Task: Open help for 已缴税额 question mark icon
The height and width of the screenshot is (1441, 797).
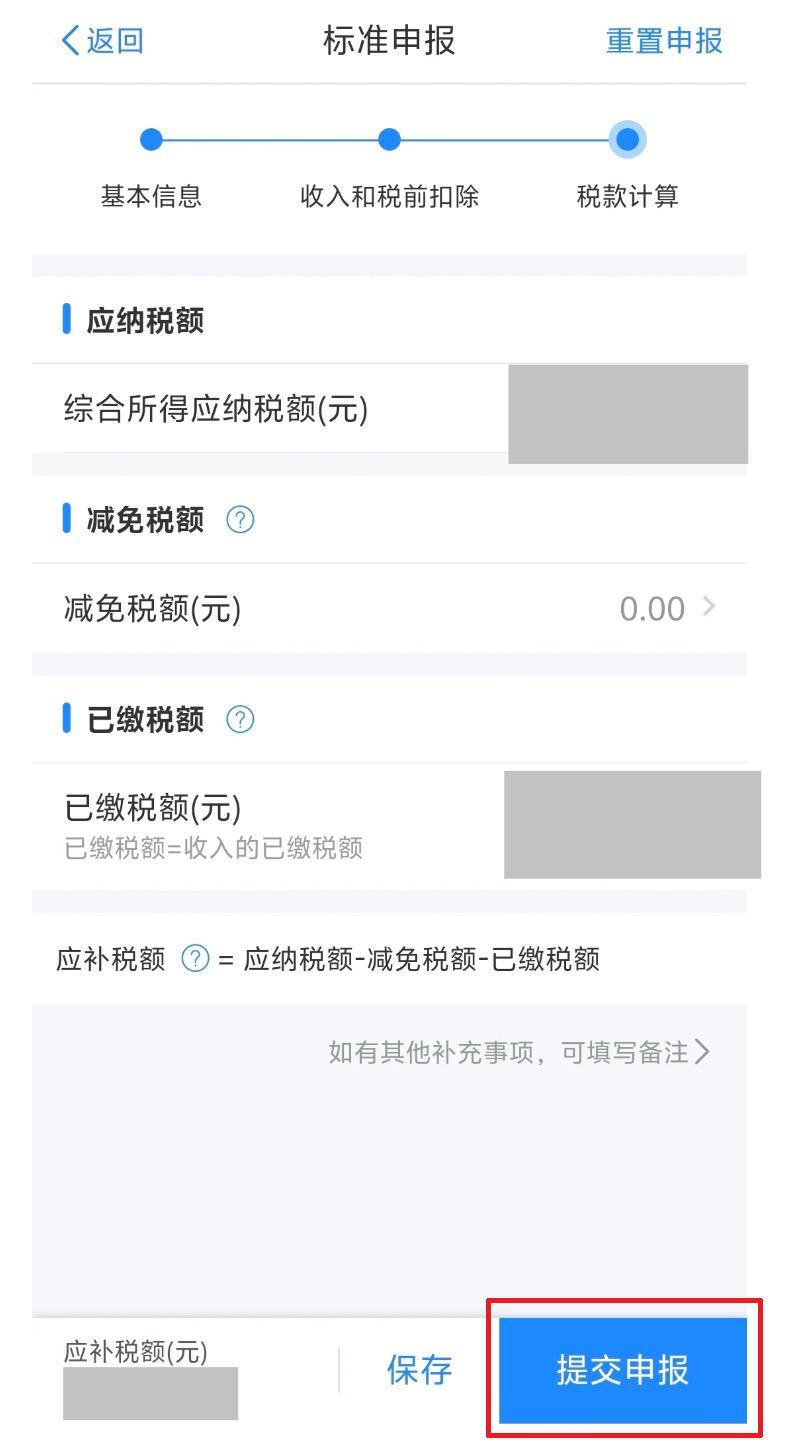Action: (240, 719)
